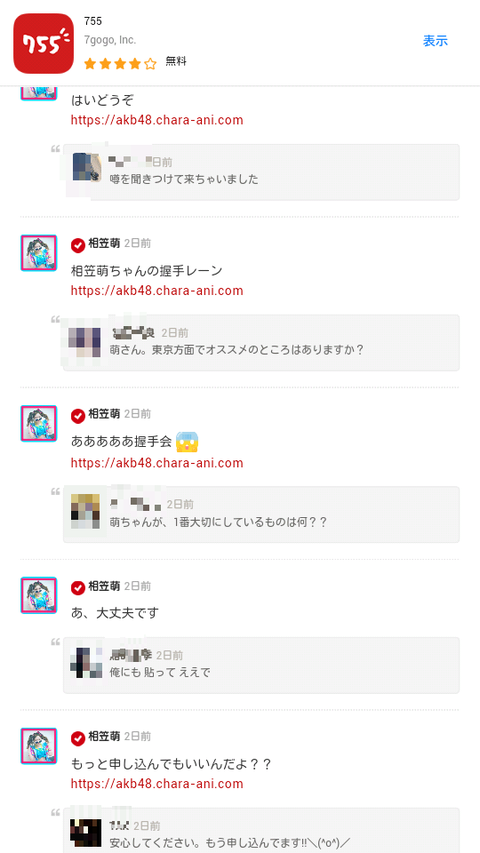Open the quoted question about 1番大切にしているもの

(x=261, y=515)
